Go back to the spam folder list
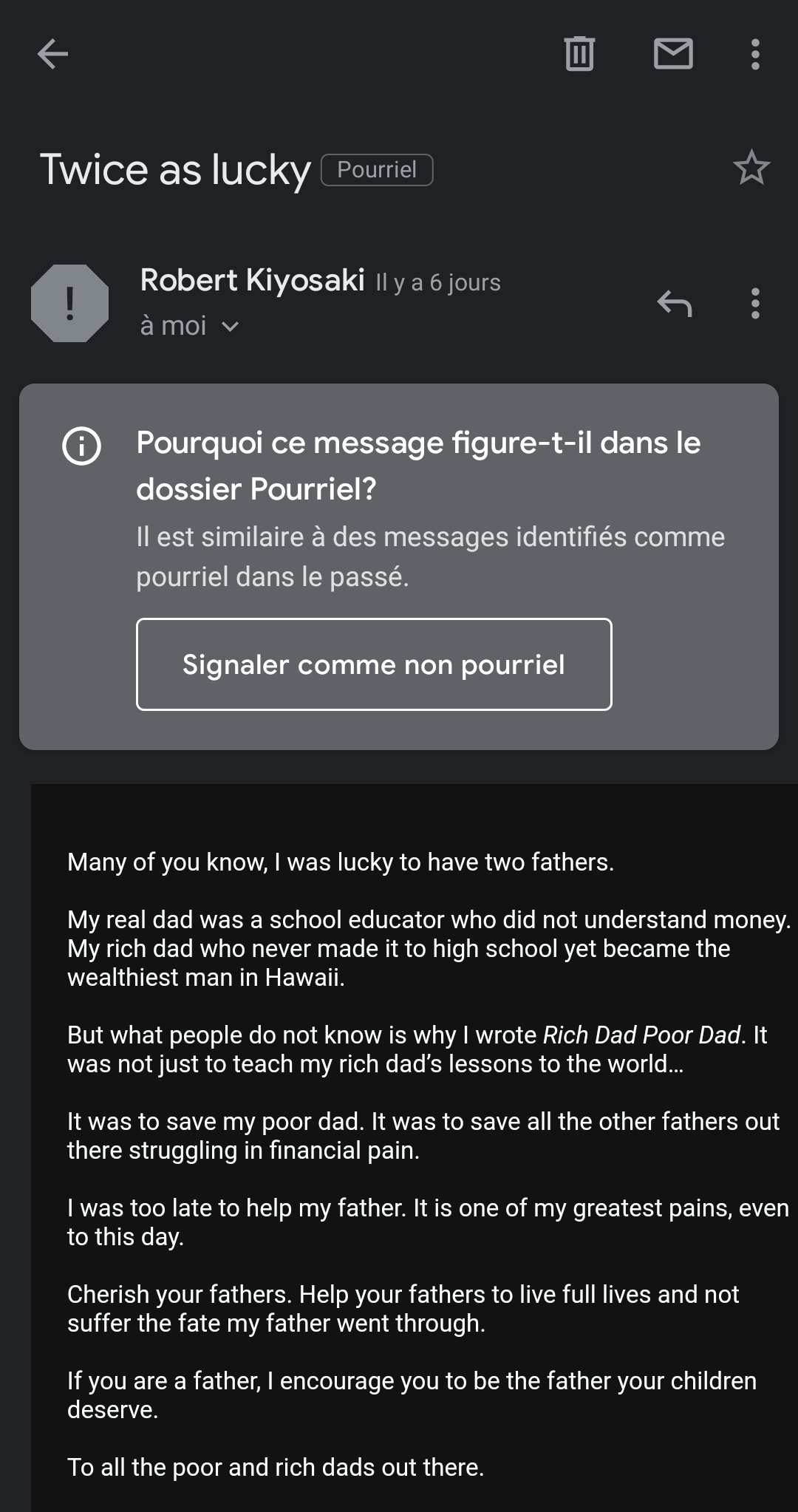798x1512 pixels. pos(52,54)
